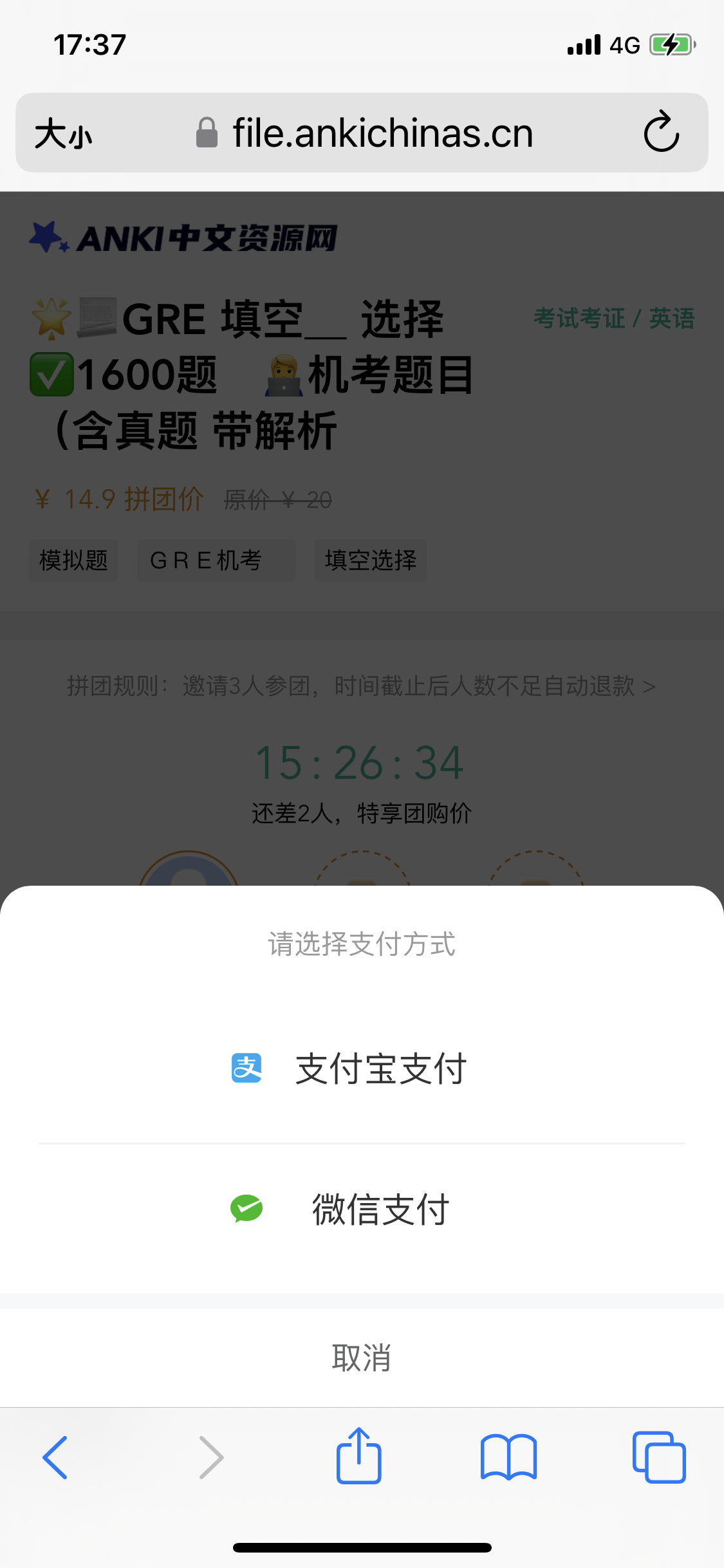Open the bookmarks book icon
The height and width of the screenshot is (1568, 724).
(508, 1457)
